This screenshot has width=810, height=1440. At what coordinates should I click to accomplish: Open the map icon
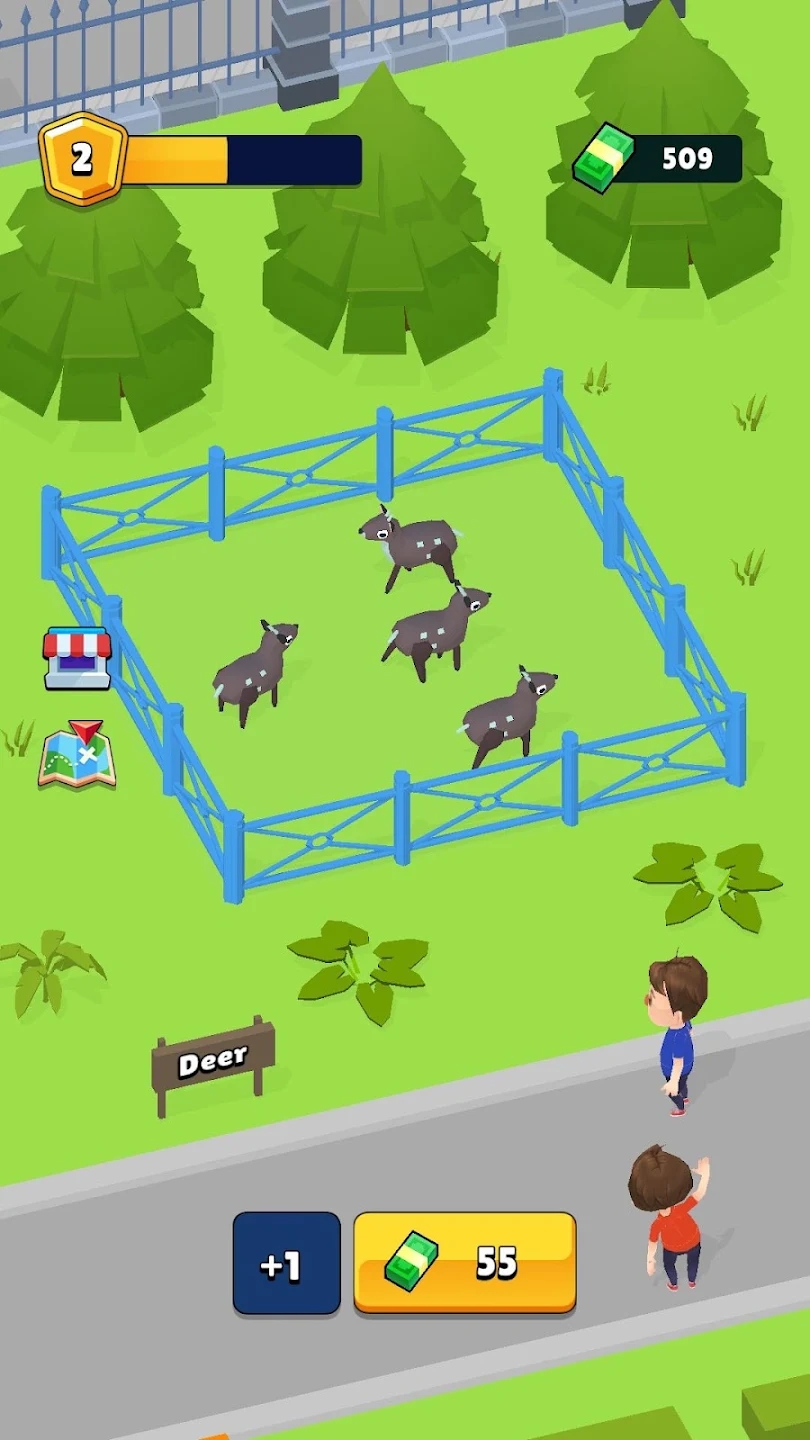pos(77,755)
